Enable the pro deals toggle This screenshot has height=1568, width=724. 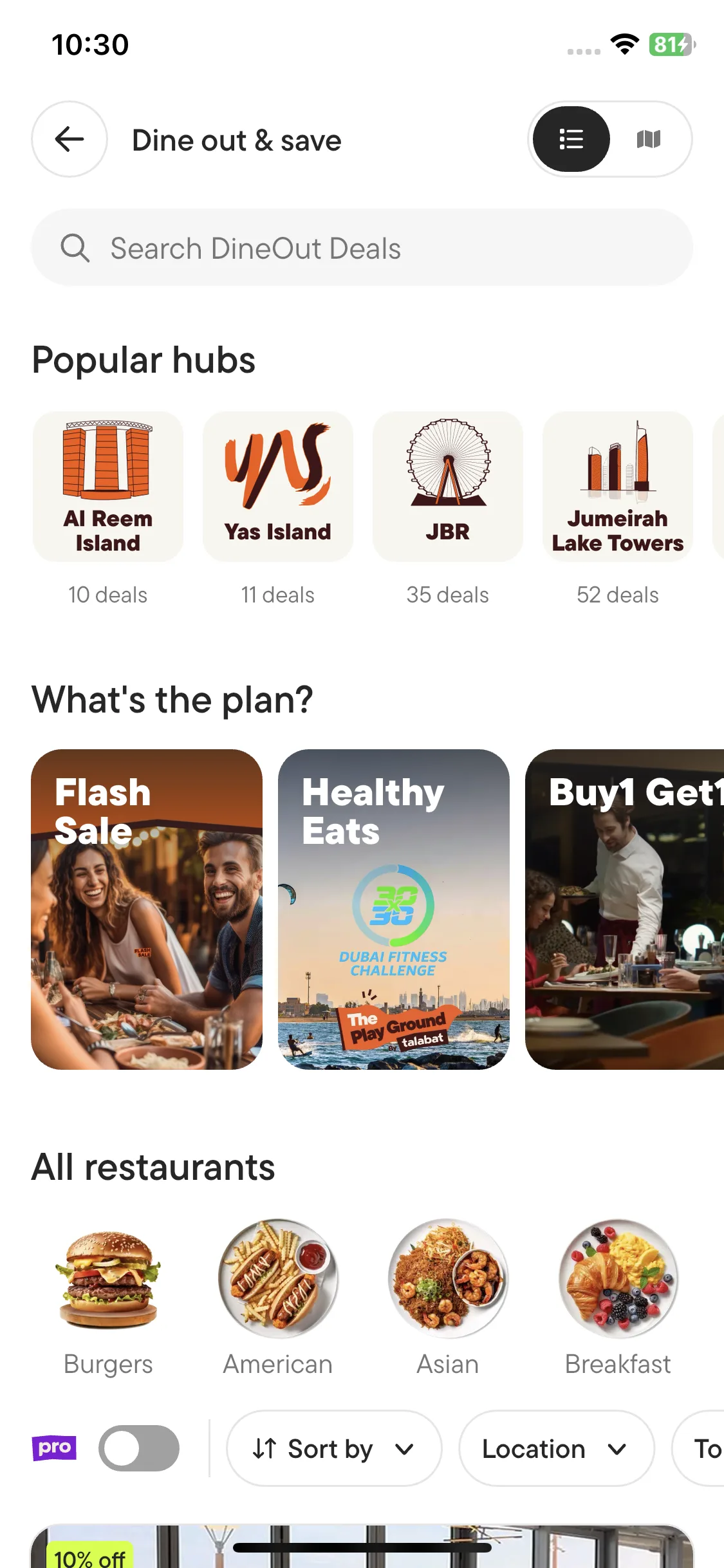pos(139,1448)
